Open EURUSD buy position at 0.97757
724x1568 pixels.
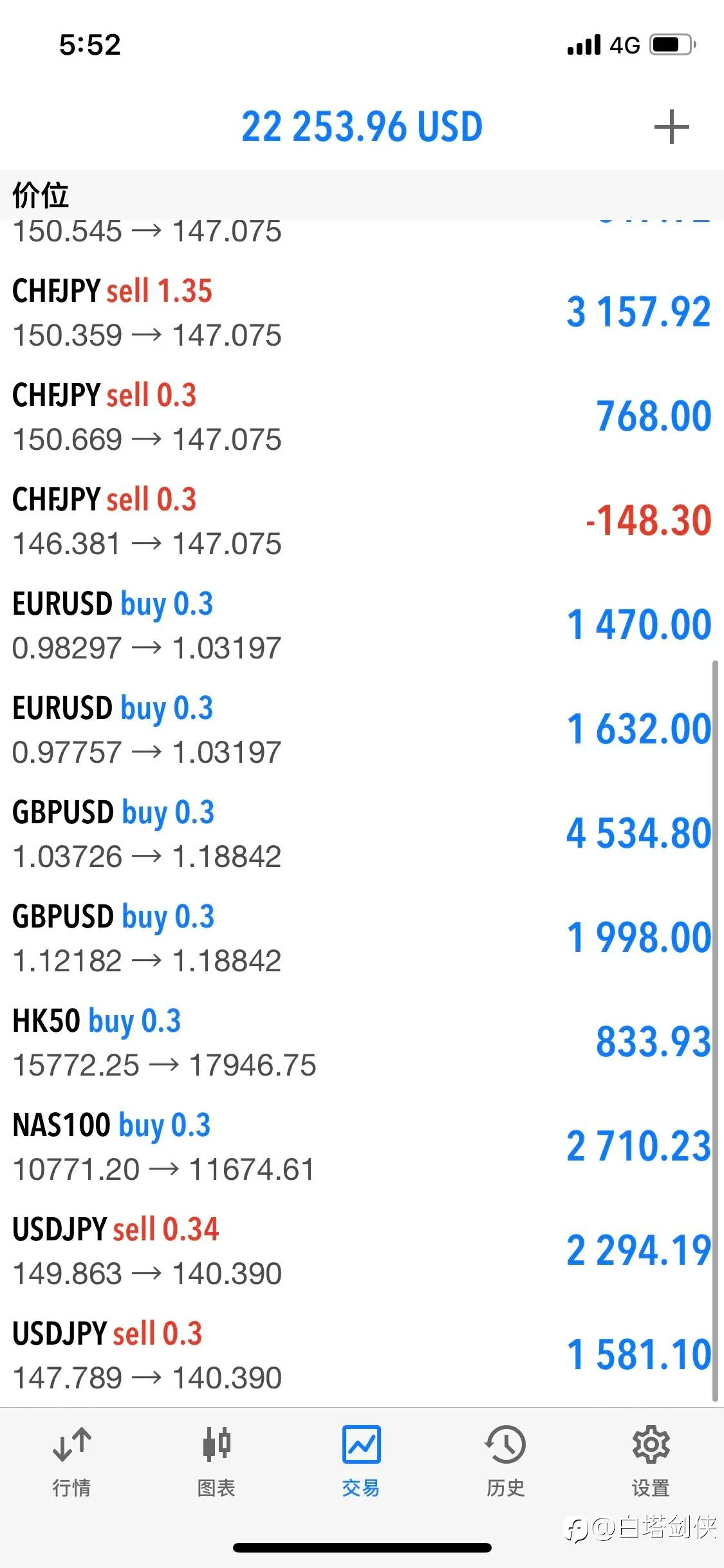pyautogui.click(x=362, y=730)
